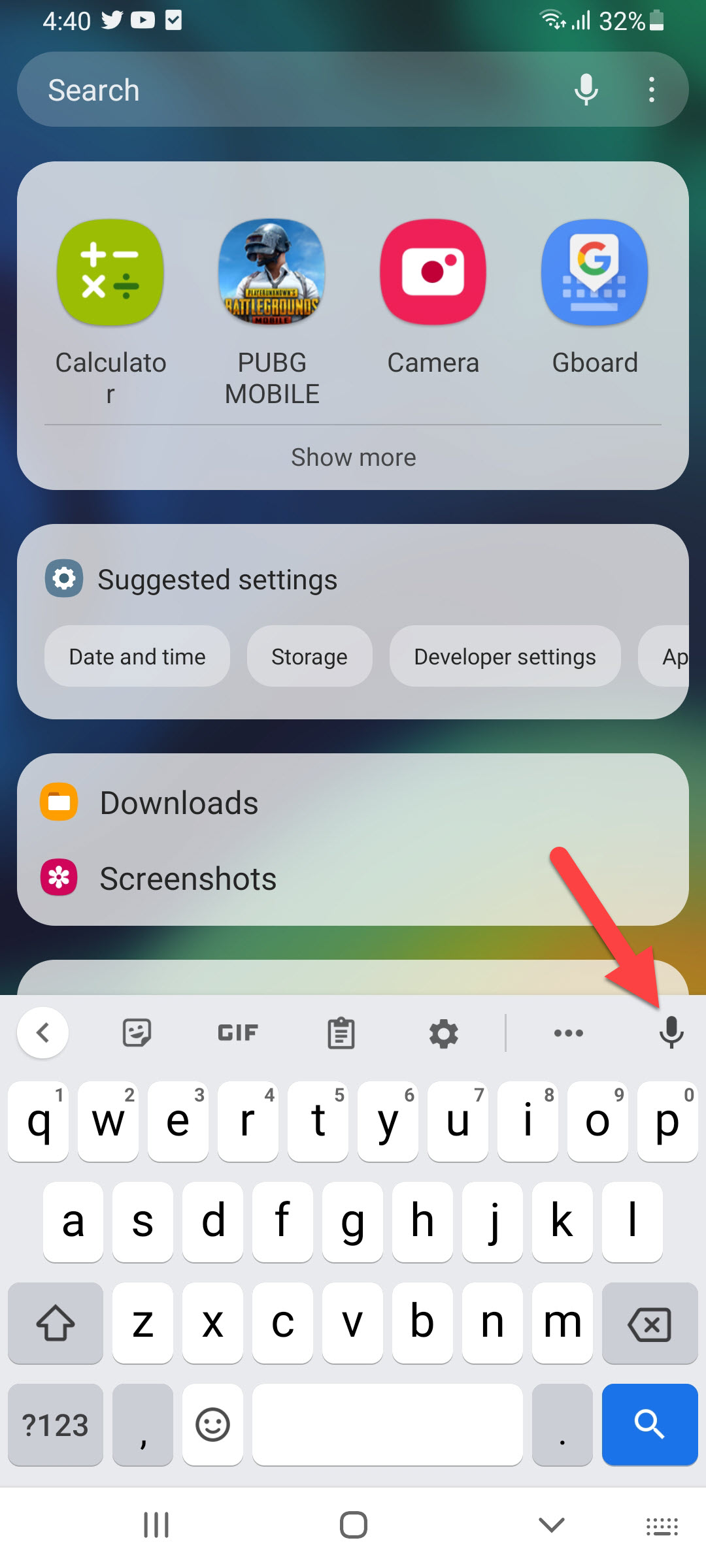Tap the keyboard microphone for voice typing

pyautogui.click(x=671, y=1033)
